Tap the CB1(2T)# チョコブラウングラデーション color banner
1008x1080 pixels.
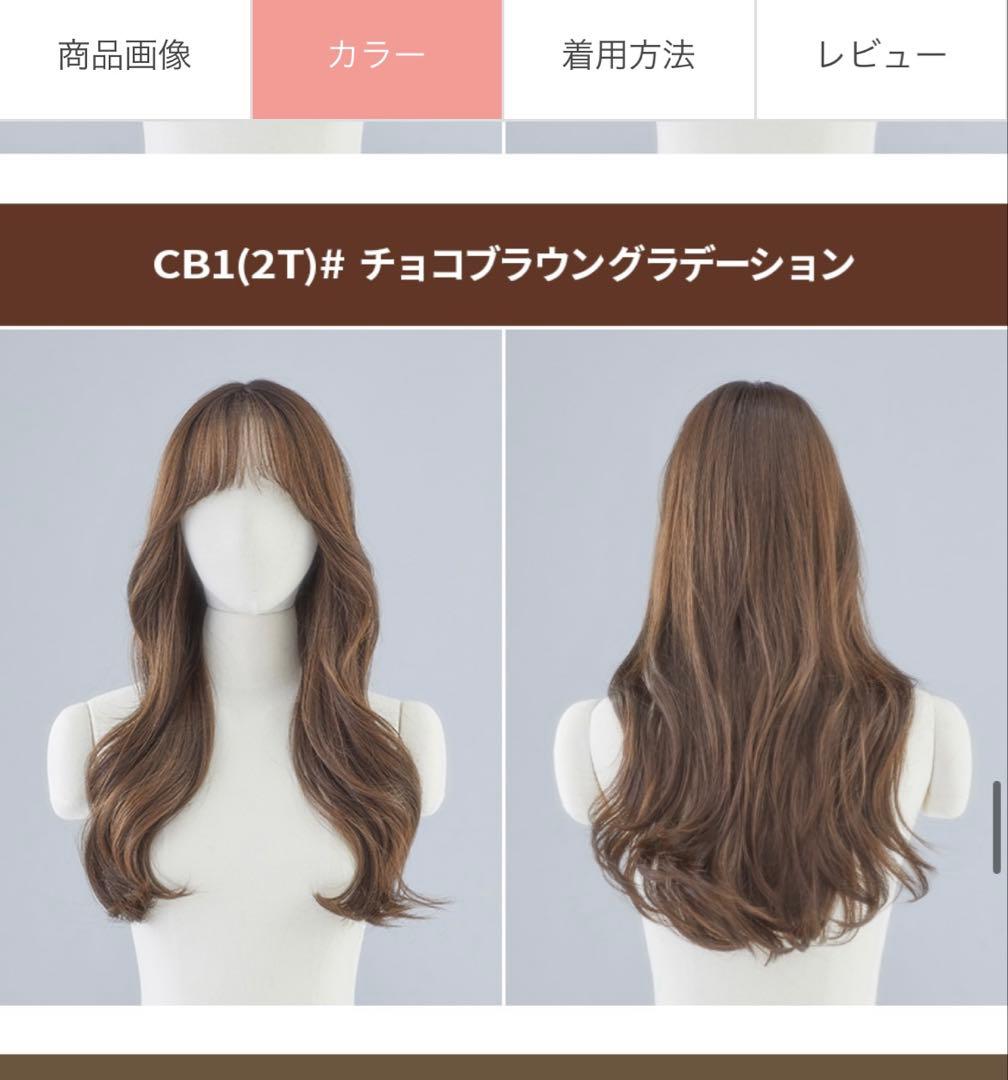pyautogui.click(x=504, y=263)
